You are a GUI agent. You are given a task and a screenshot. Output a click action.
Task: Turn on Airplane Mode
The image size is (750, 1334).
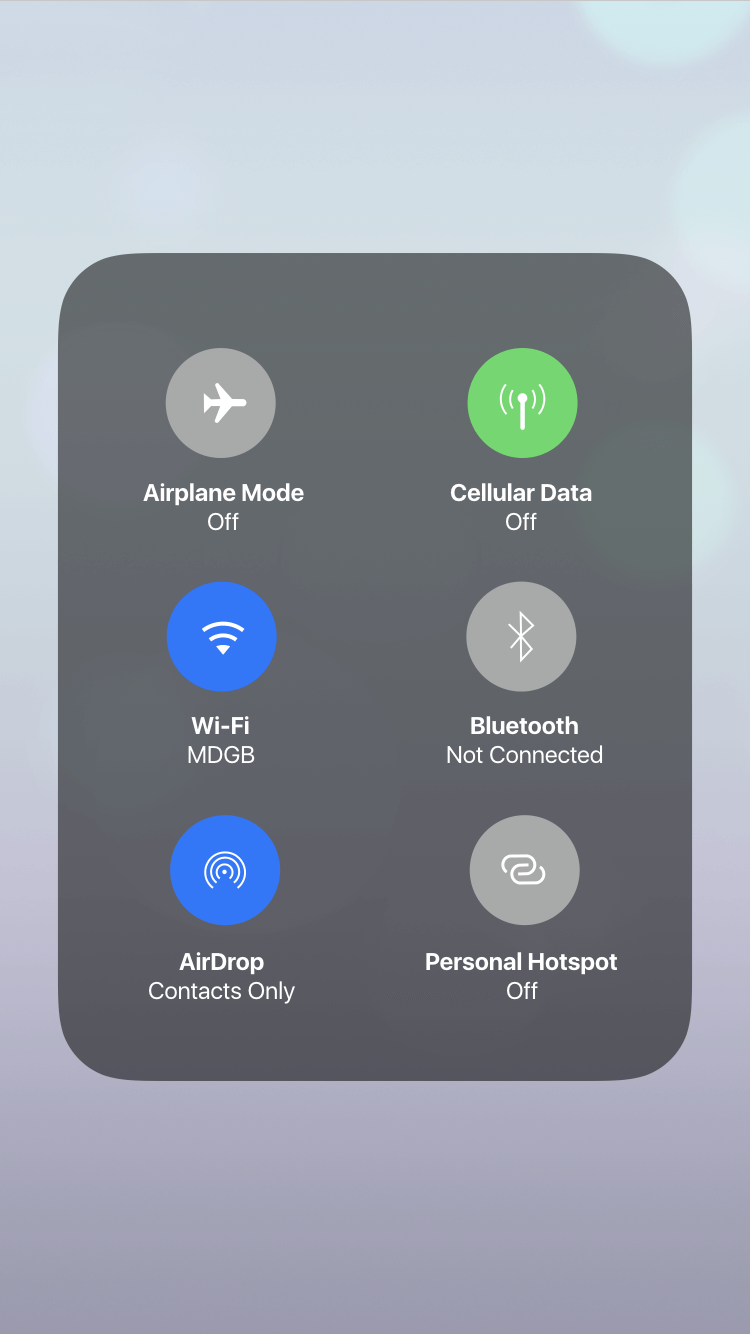(x=221, y=403)
